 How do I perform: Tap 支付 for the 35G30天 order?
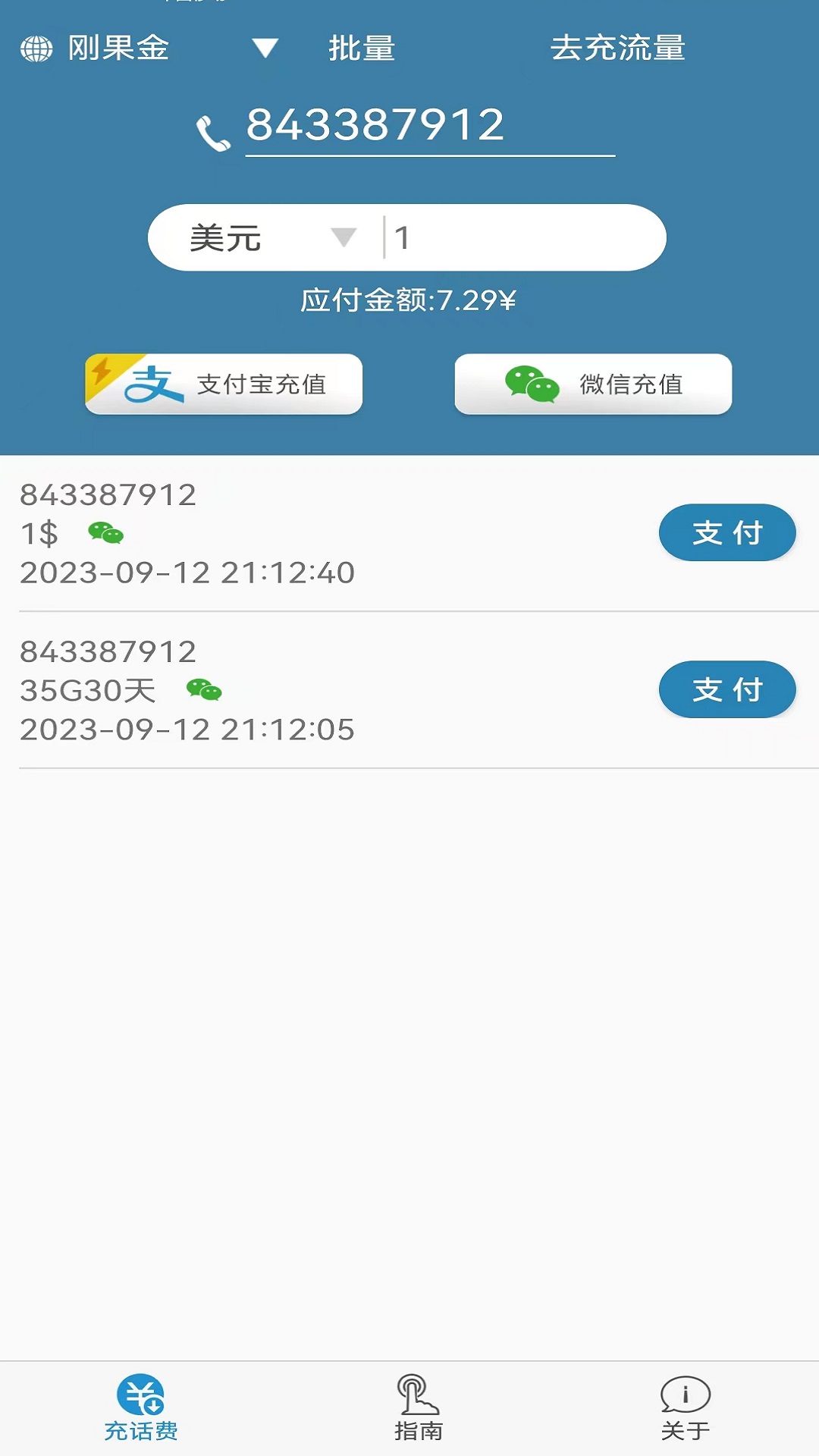coord(726,690)
